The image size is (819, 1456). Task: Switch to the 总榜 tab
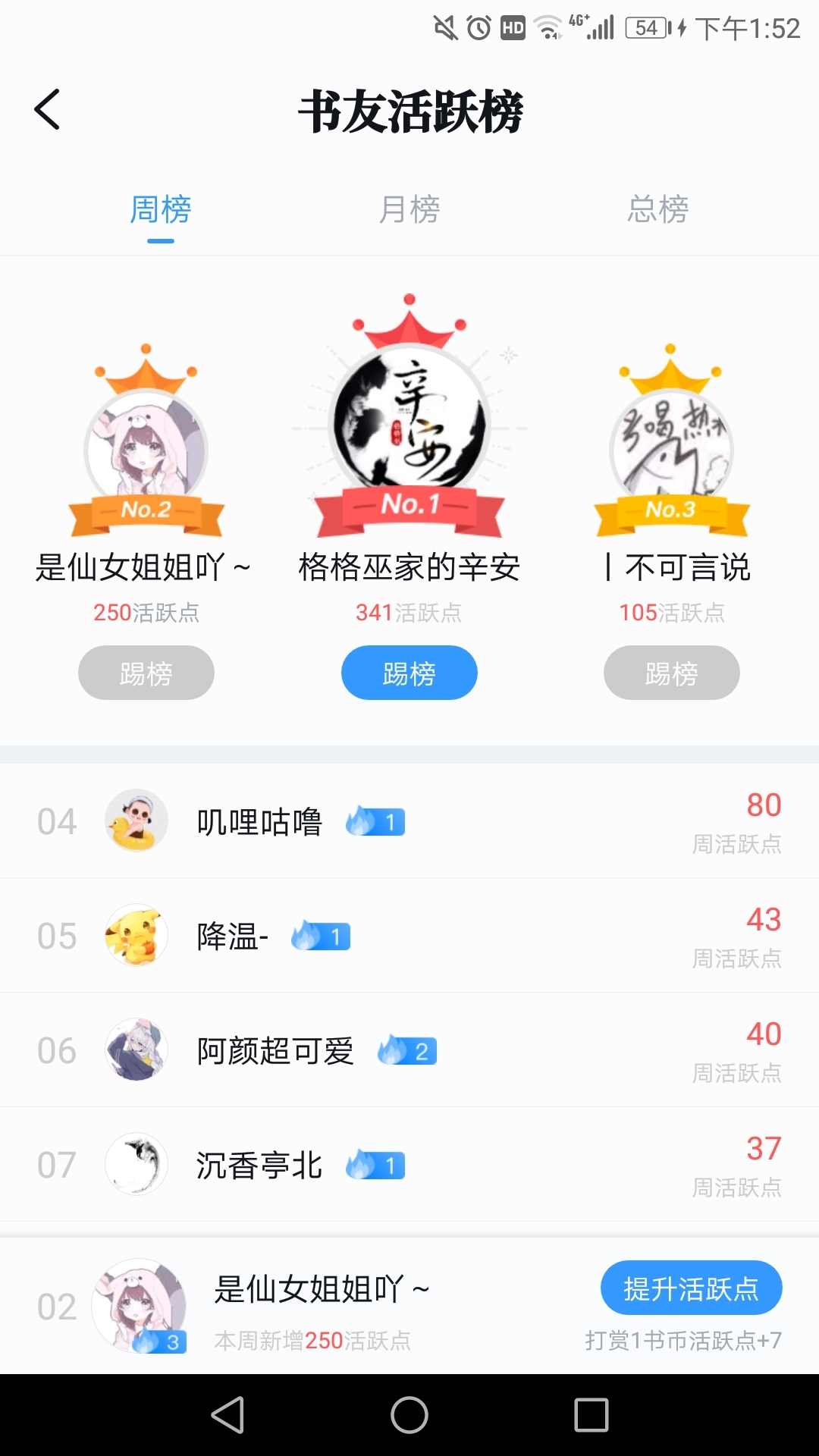tap(657, 209)
